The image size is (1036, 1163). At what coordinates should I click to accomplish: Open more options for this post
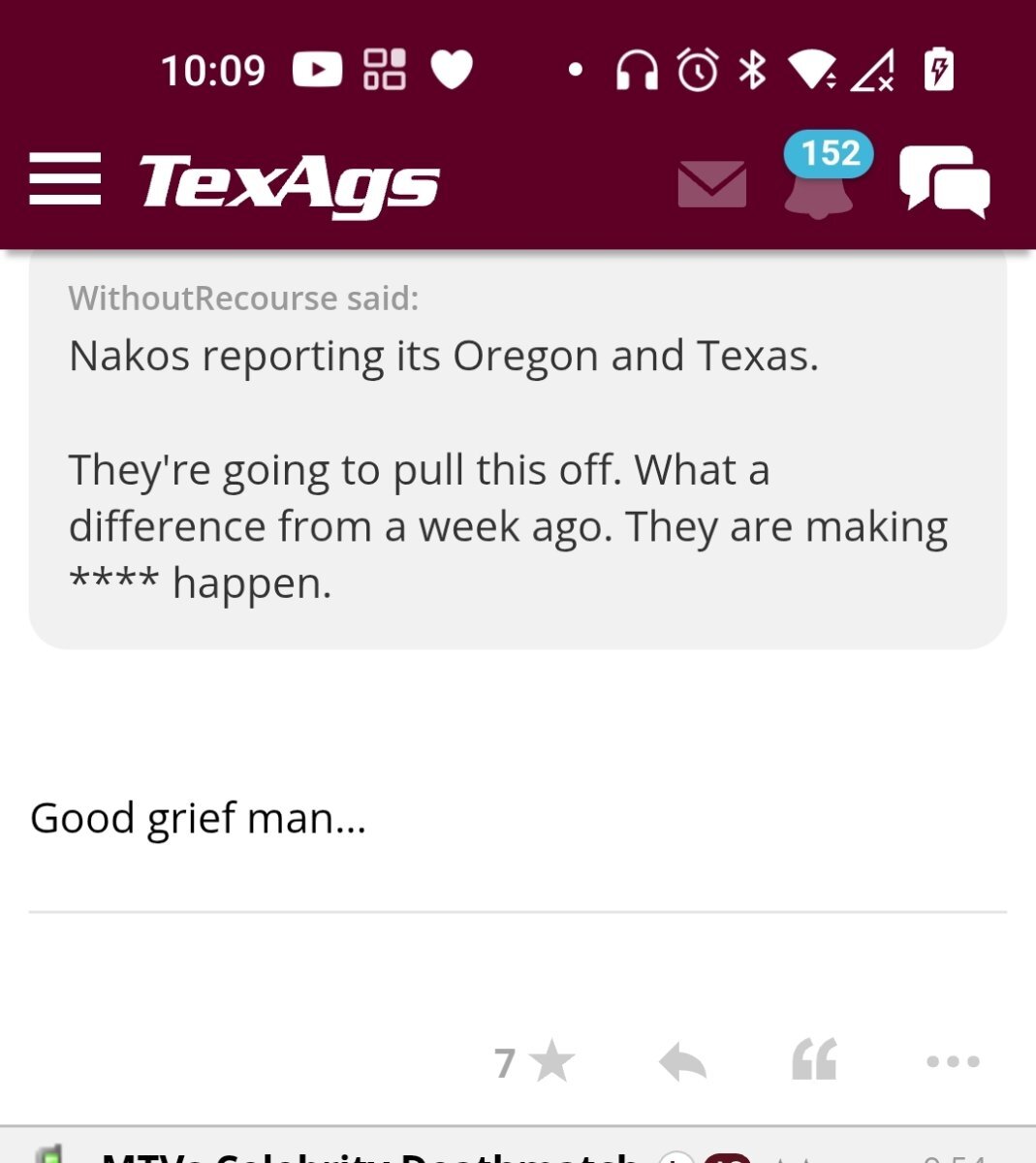pos(953,1061)
